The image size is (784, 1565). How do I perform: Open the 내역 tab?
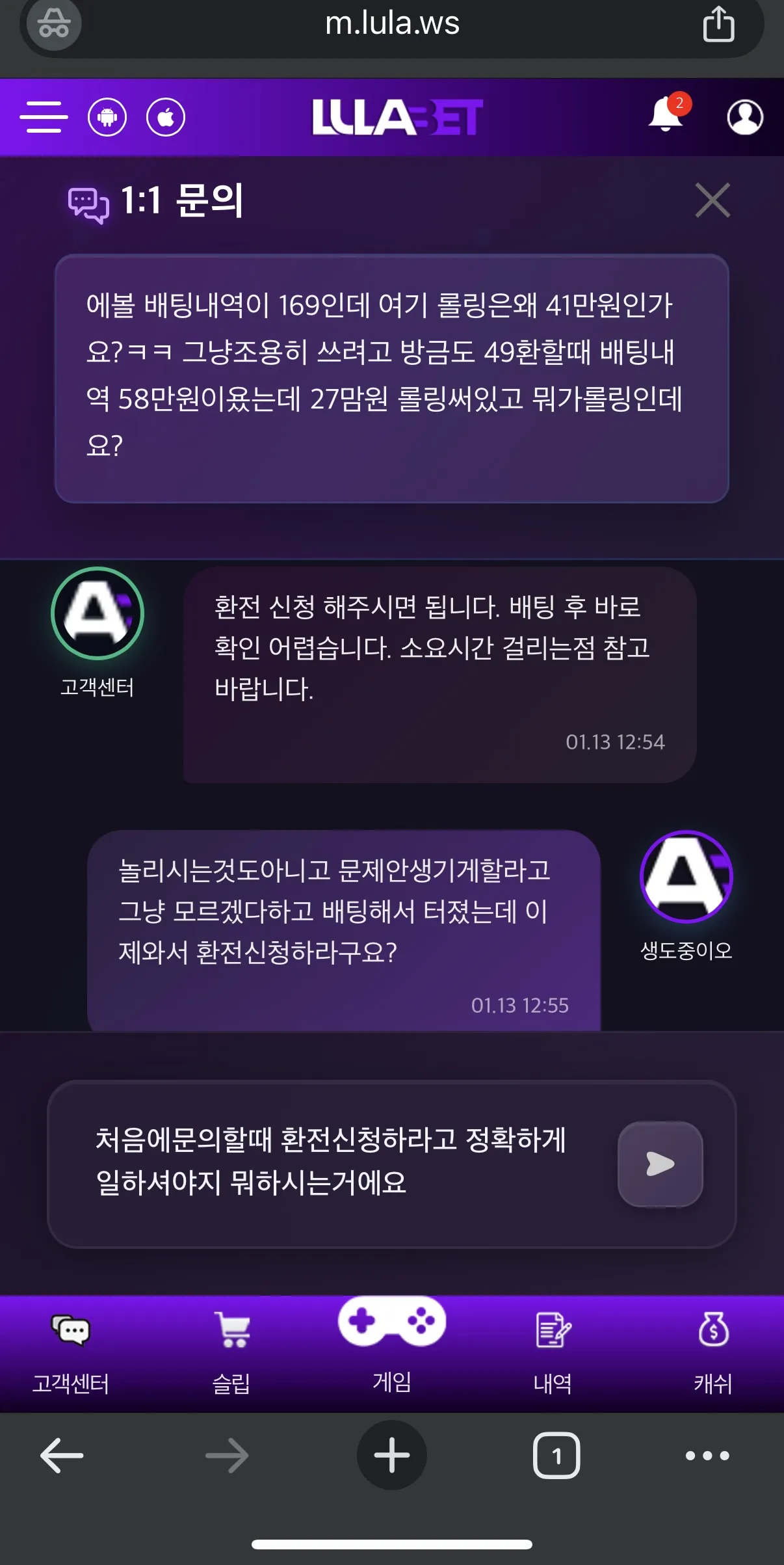coord(553,1353)
